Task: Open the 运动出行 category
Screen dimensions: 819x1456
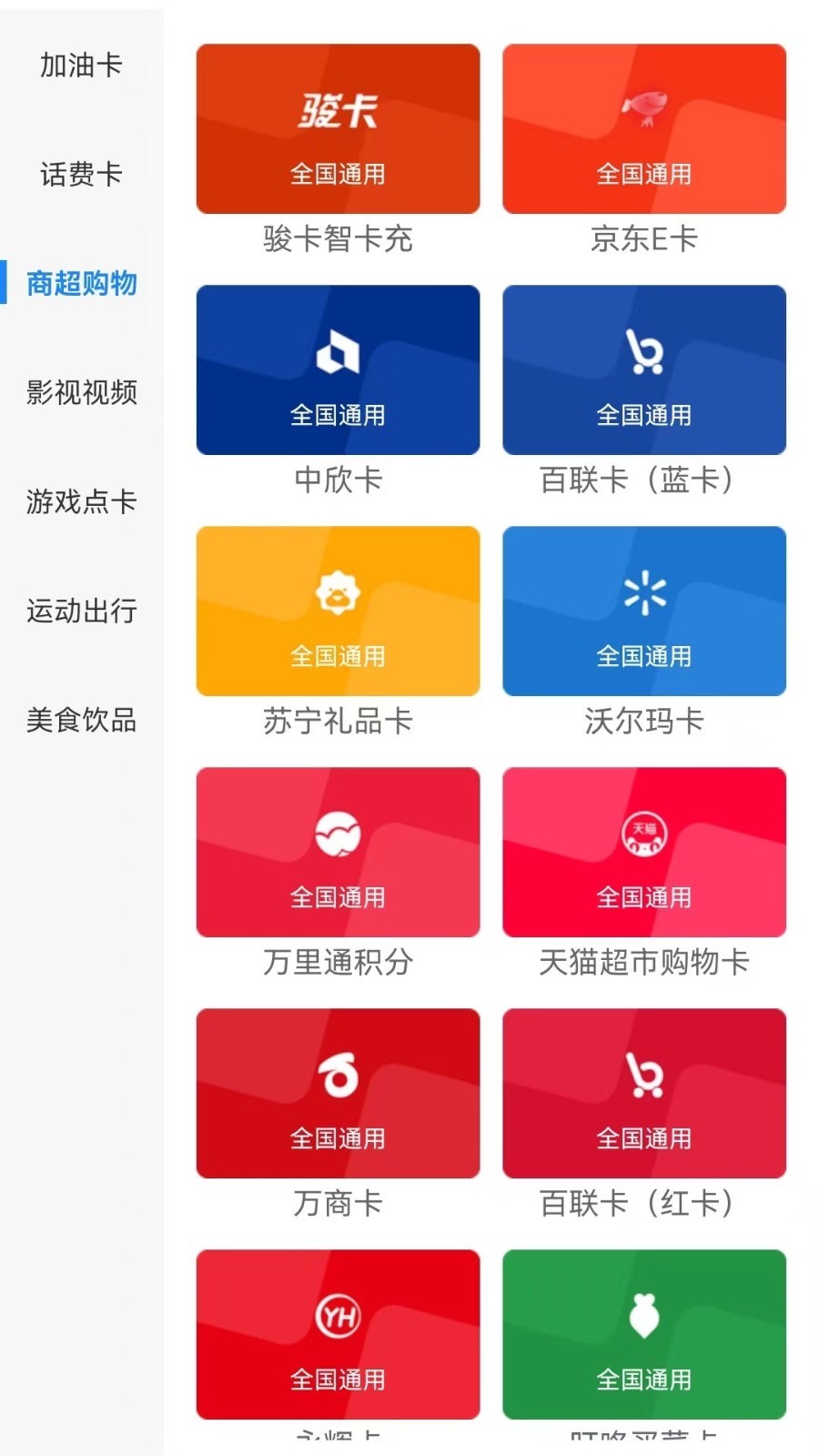Action: (x=81, y=611)
